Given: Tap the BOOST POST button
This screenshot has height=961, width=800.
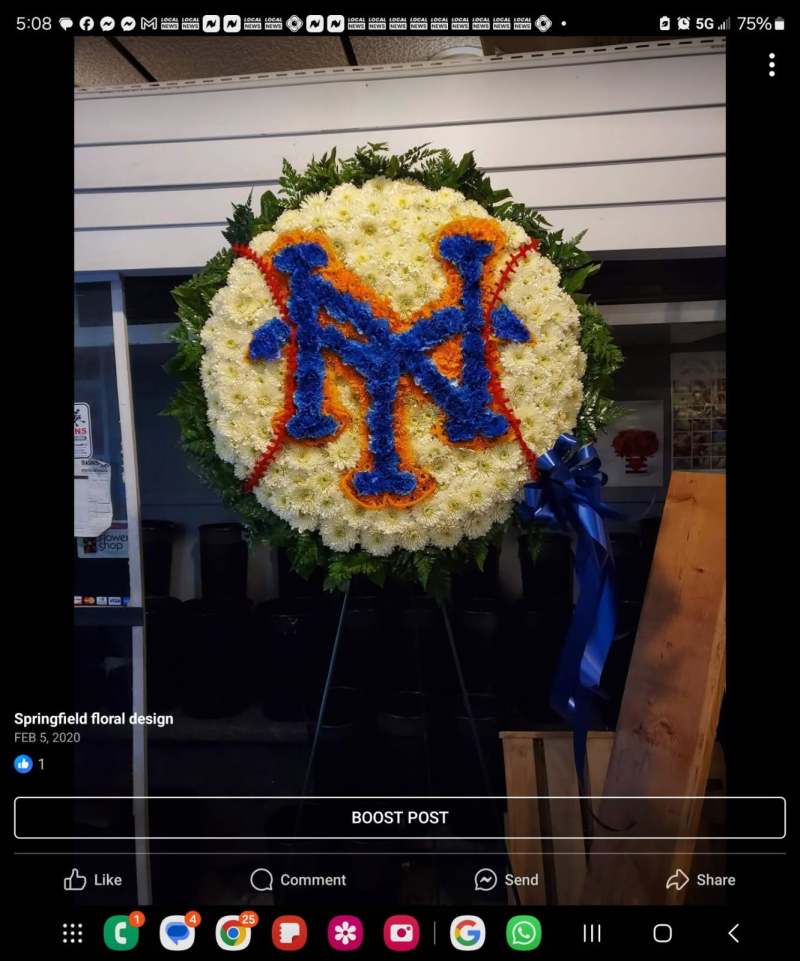Looking at the screenshot, I should pyautogui.click(x=400, y=817).
